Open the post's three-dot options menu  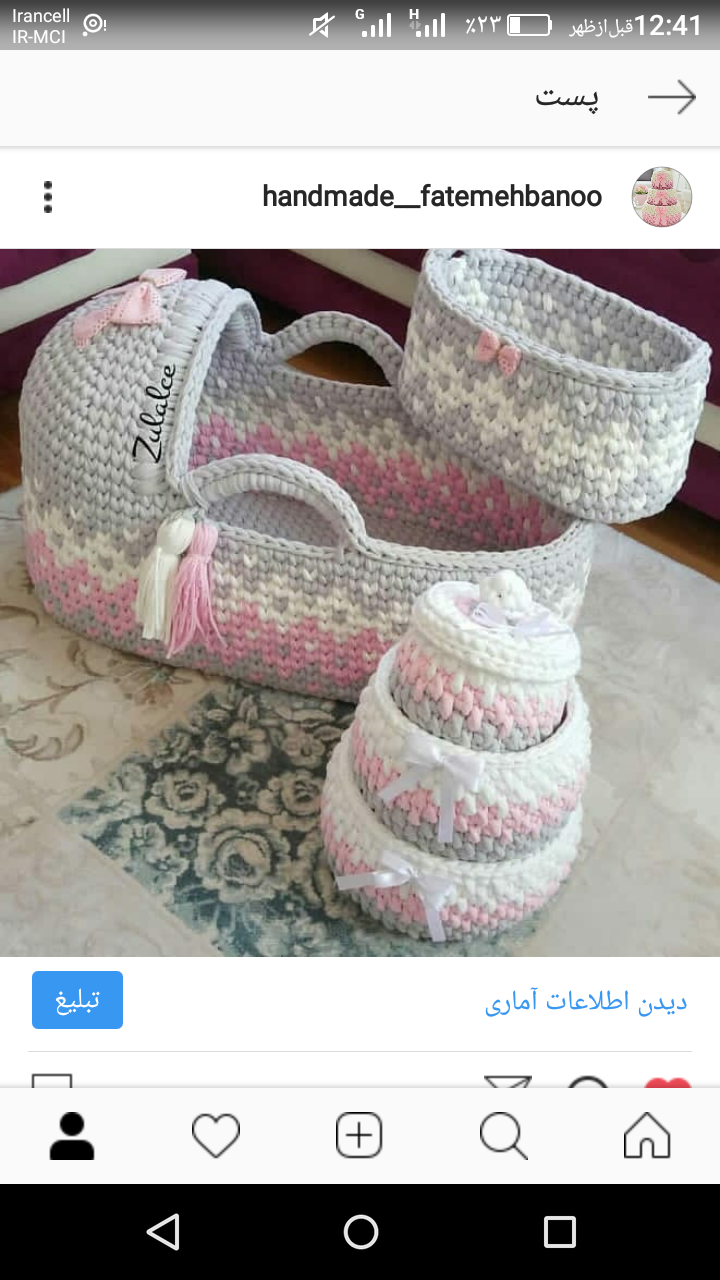coord(47,197)
